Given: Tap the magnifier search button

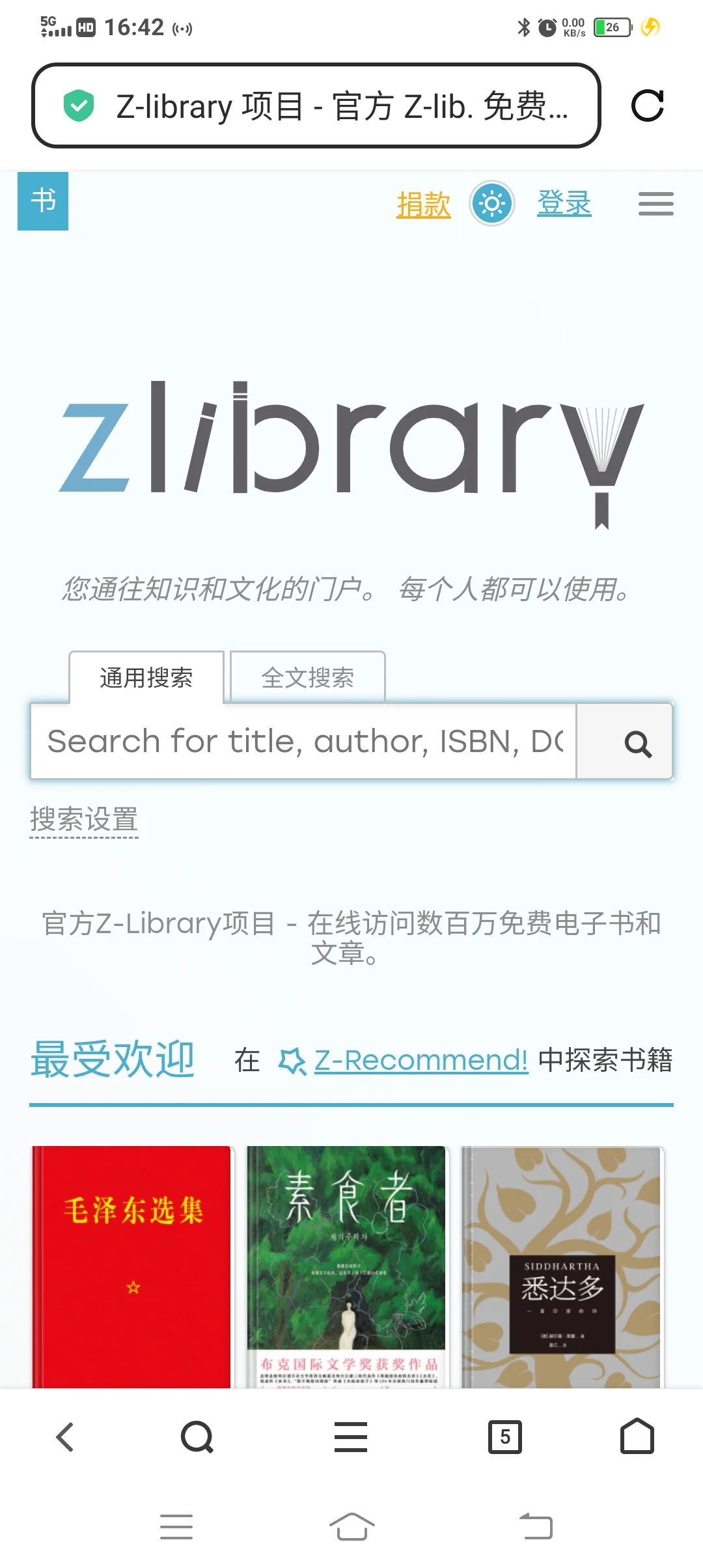Looking at the screenshot, I should (637, 742).
